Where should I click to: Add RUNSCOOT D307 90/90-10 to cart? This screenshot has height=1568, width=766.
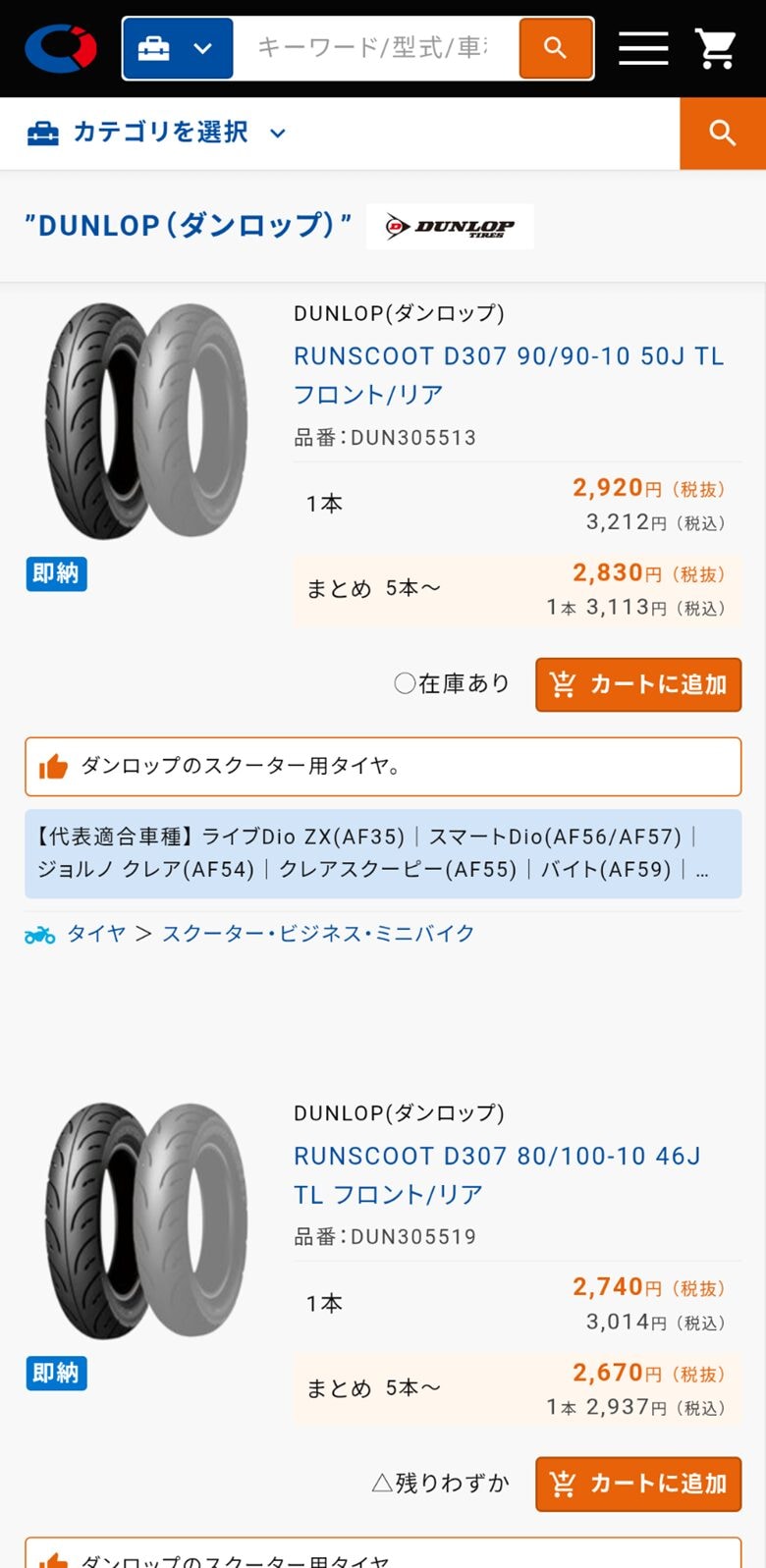click(x=637, y=684)
